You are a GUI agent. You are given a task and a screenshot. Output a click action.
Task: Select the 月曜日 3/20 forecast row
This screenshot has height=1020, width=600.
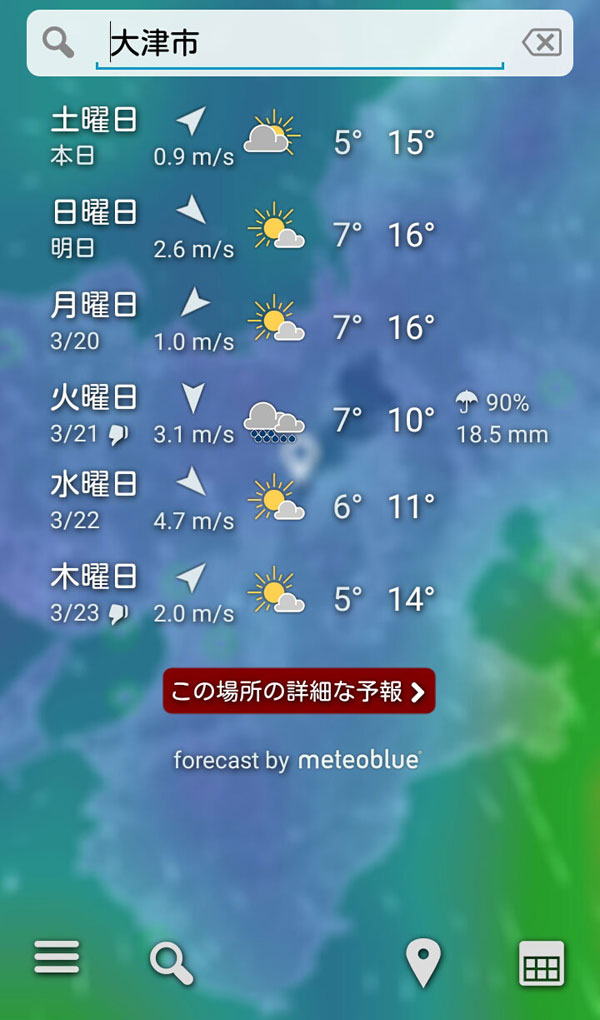[300, 323]
